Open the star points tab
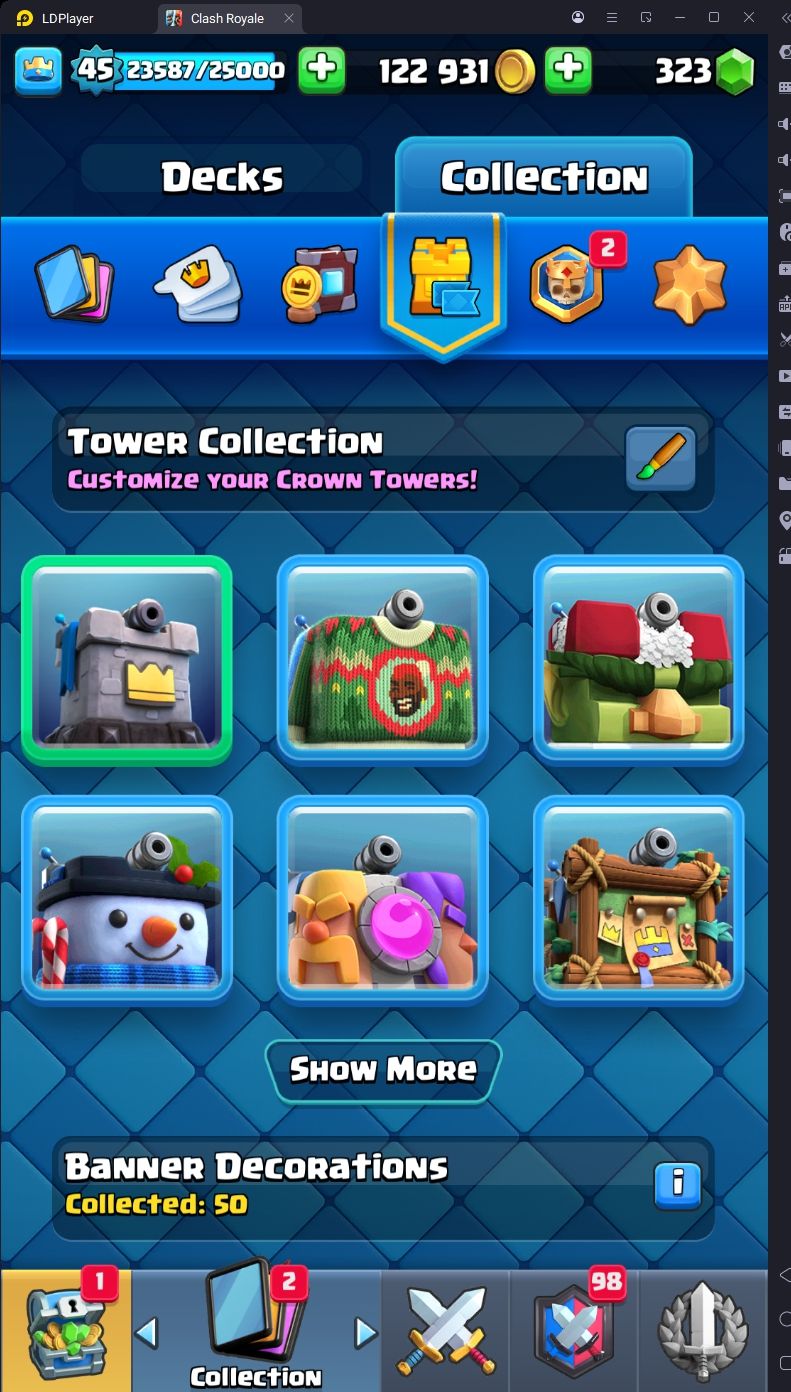This screenshot has height=1392, width=791. 689,286
